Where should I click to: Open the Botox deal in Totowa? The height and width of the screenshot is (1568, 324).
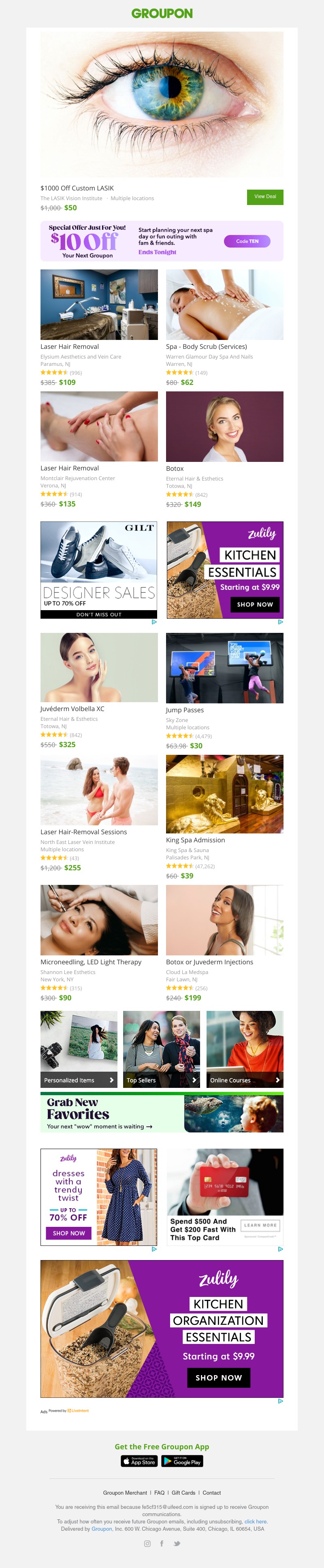coord(175,469)
